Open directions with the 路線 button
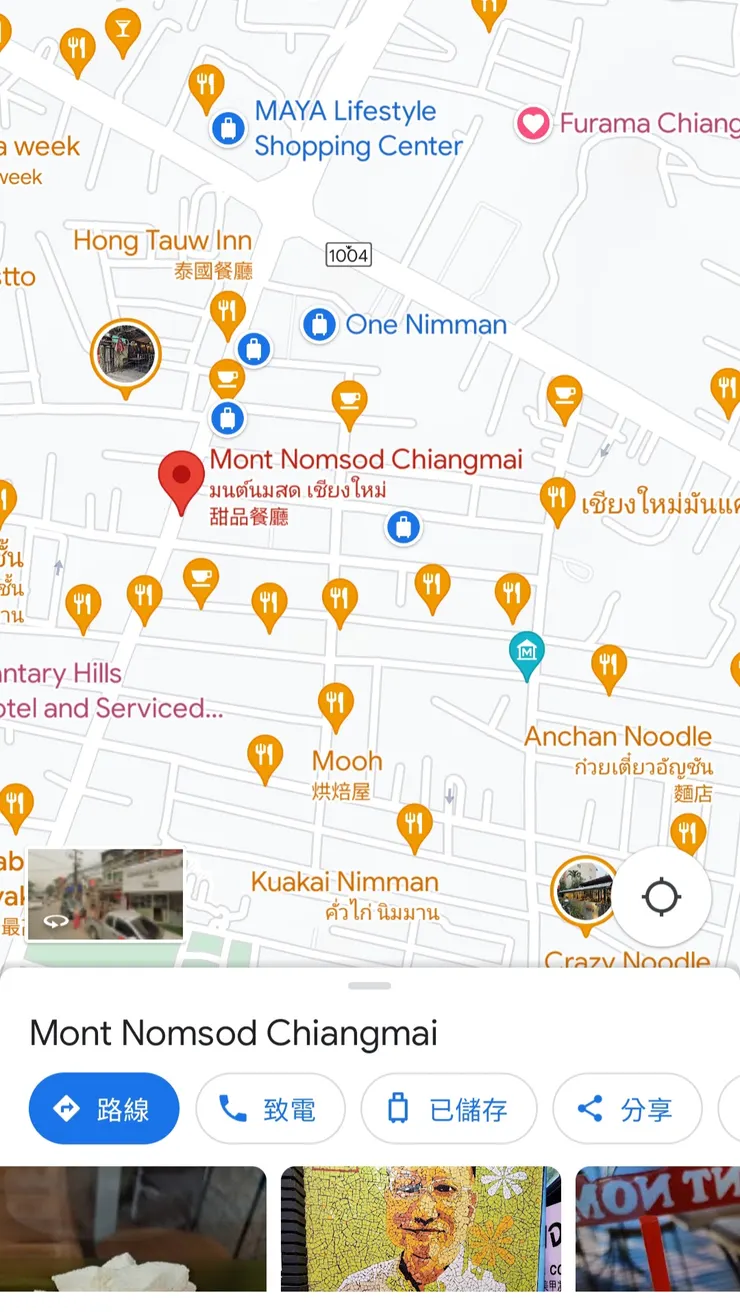This screenshot has width=740, height=1314. pyautogui.click(x=103, y=1109)
